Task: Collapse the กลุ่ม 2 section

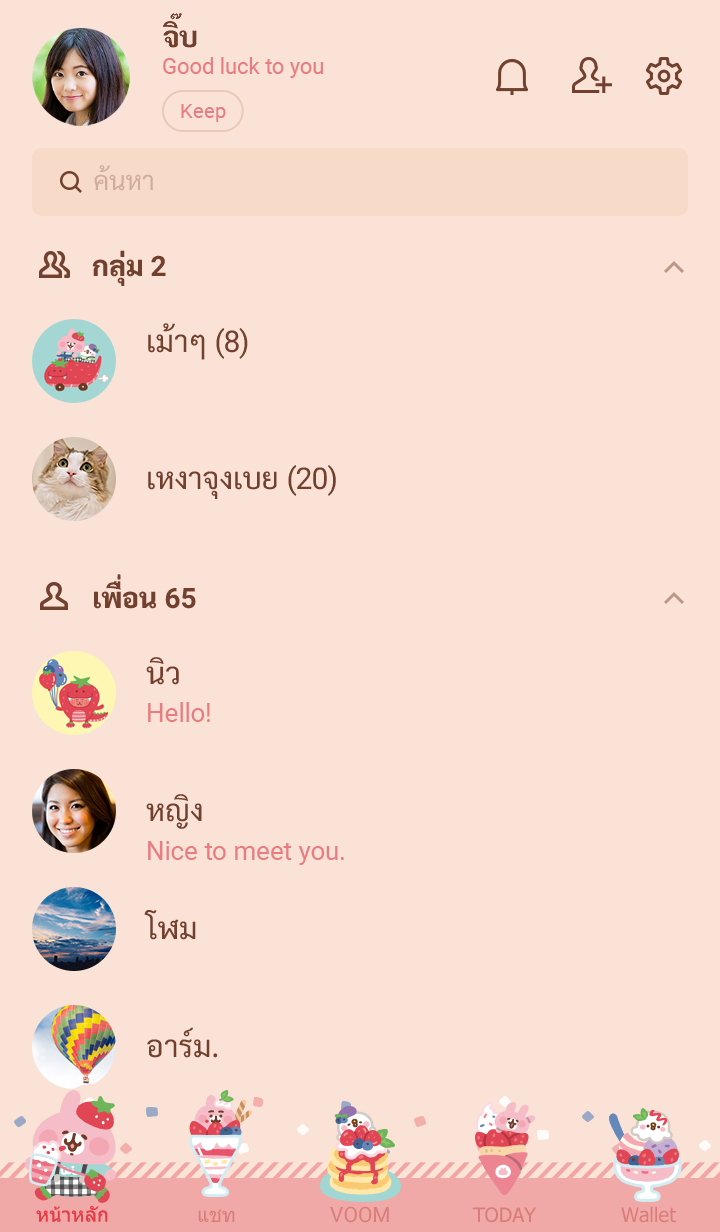Action: [x=674, y=267]
